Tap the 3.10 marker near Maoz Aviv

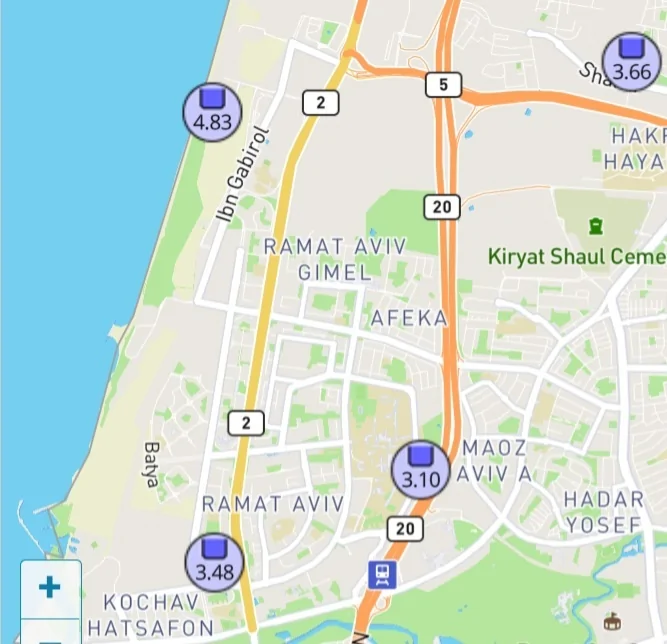point(421,468)
